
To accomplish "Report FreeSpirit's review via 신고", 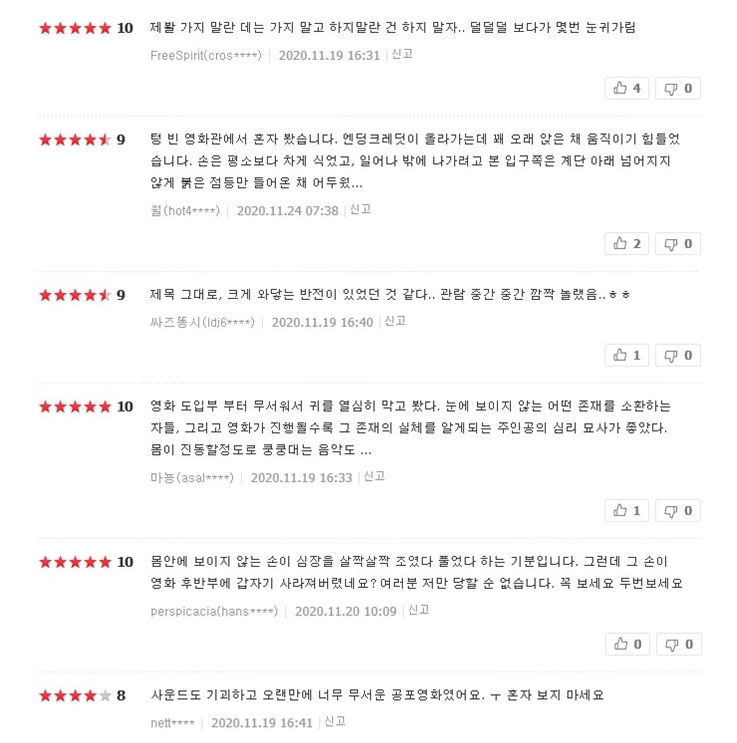I will click(402, 55).
